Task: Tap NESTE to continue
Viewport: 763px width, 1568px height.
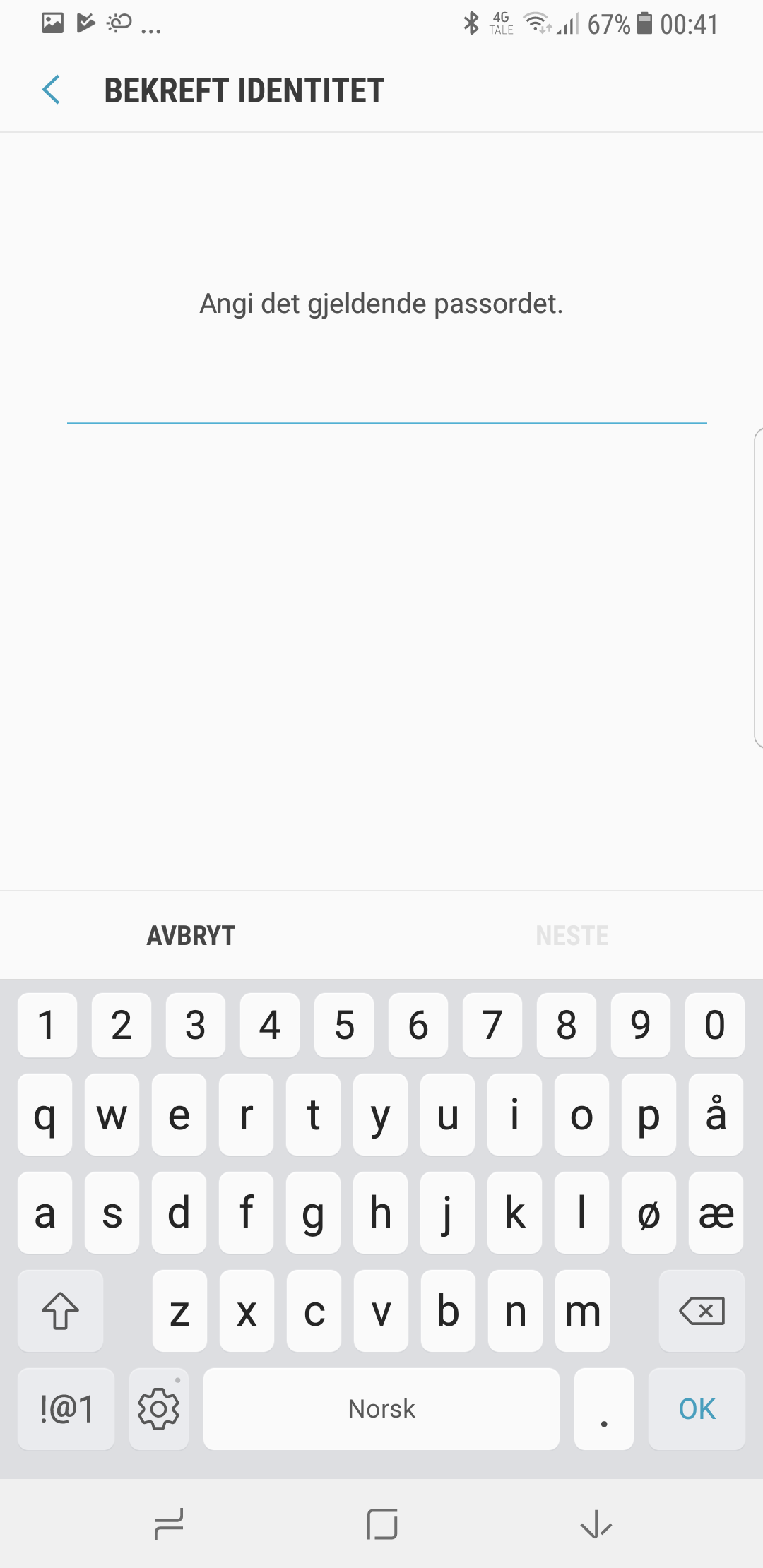Action: (x=572, y=935)
